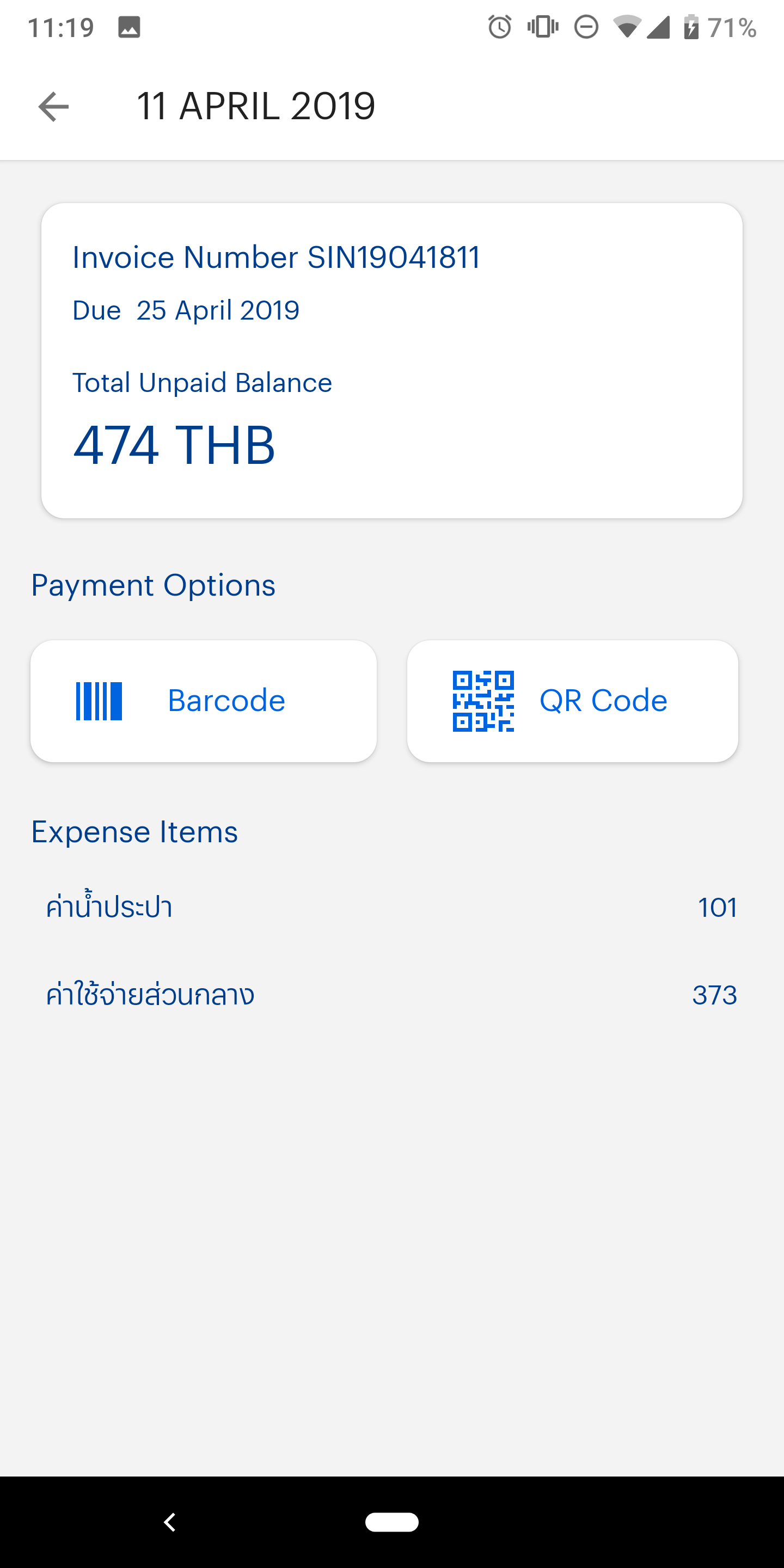784x1568 pixels.
Task: Go to home via navigation pill
Action: point(391,1522)
